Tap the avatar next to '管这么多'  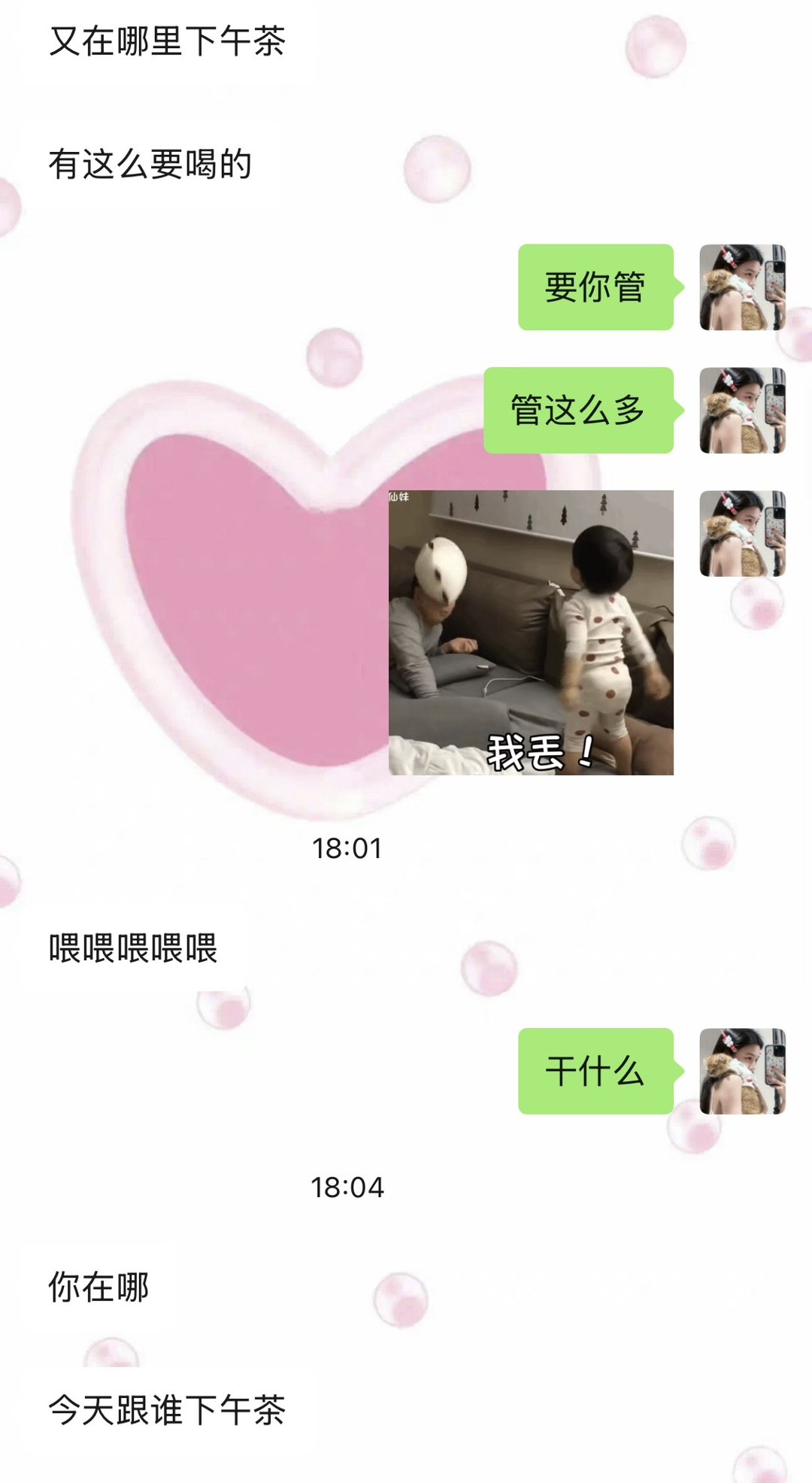tap(742, 411)
